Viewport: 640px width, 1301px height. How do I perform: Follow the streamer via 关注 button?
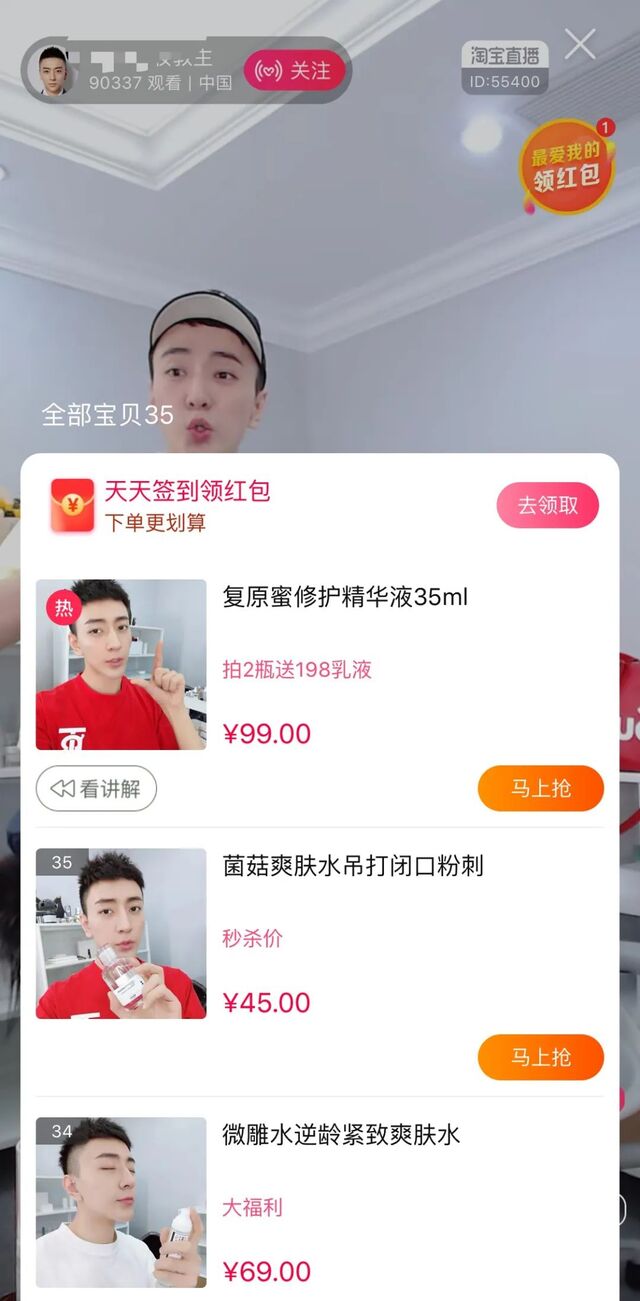pos(294,71)
